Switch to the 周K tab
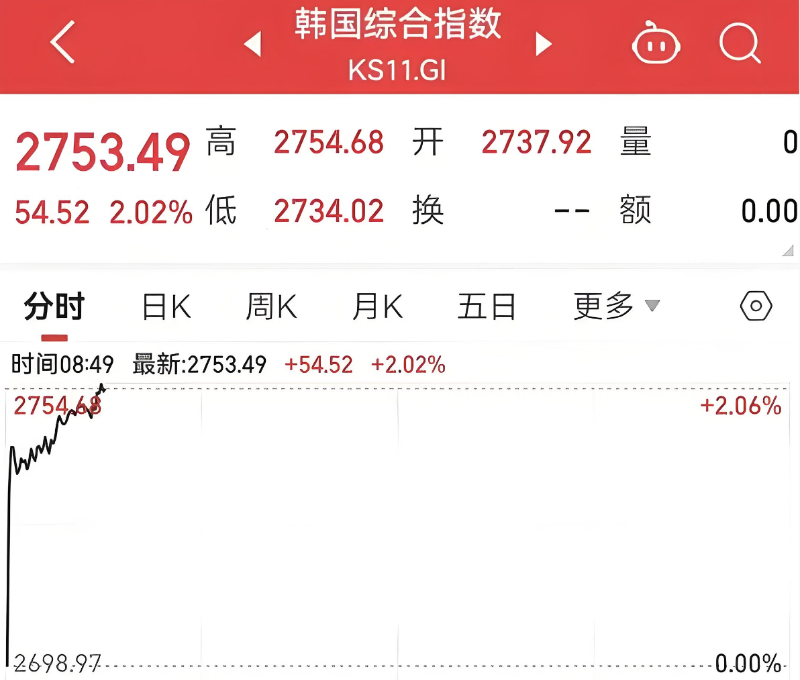The image size is (800, 680). point(271,307)
